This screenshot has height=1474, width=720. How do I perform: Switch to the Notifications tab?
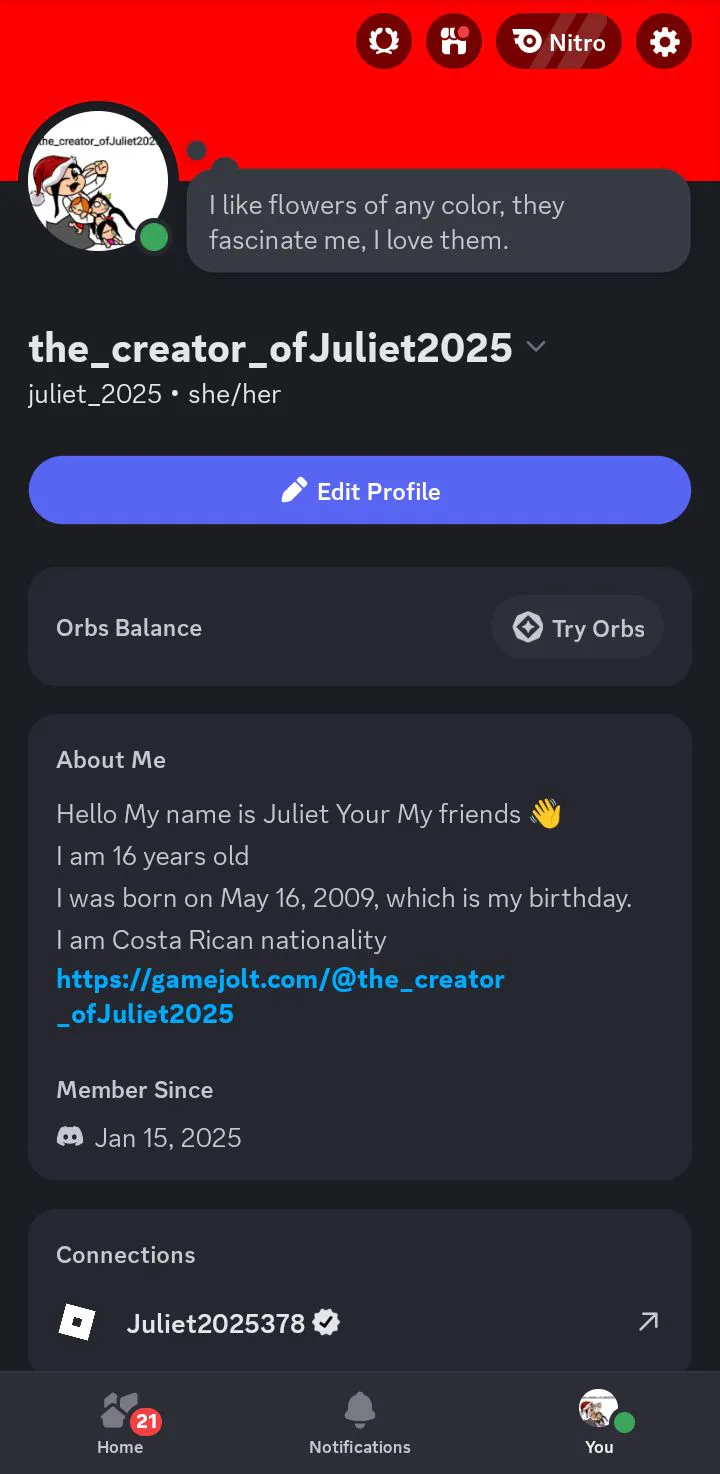pos(360,1423)
